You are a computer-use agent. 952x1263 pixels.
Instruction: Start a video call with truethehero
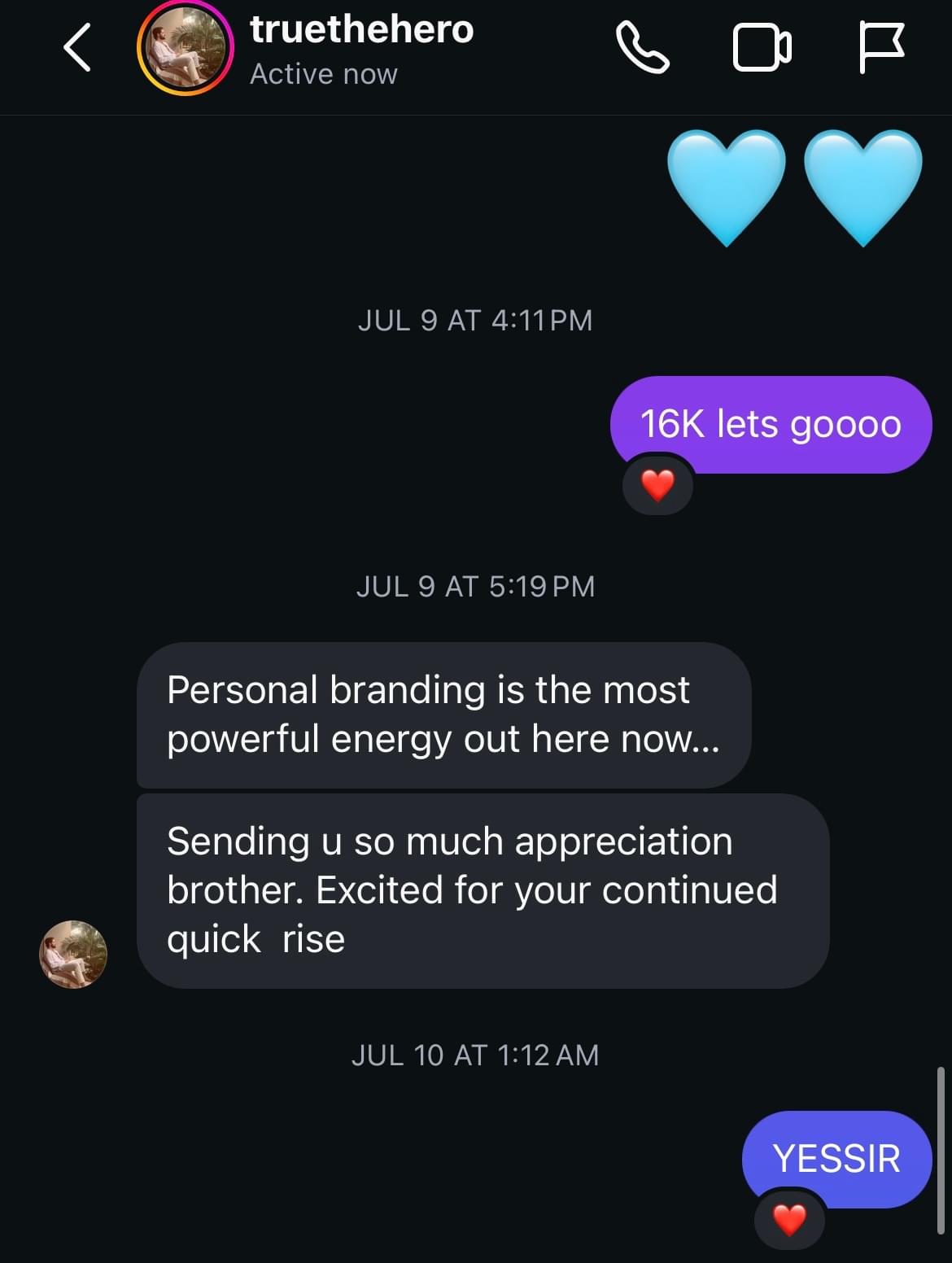[x=762, y=48]
